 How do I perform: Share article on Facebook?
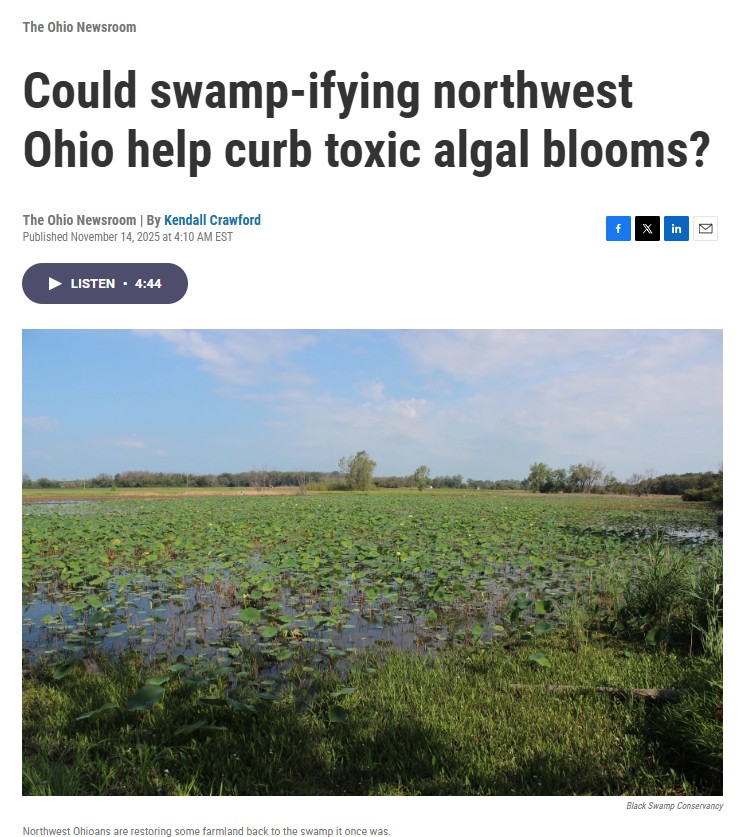[618, 229]
